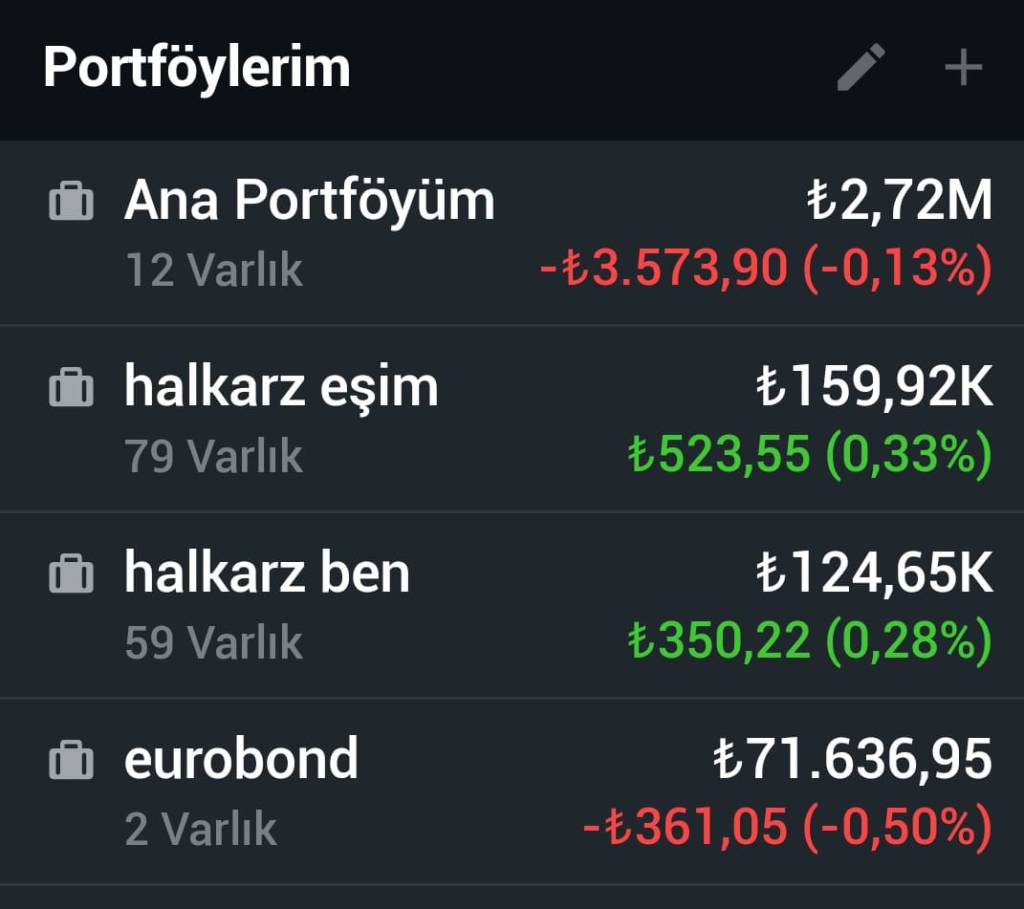1024x909 pixels.
Task: Select the eurobond portfolio
Action: click(x=241, y=759)
